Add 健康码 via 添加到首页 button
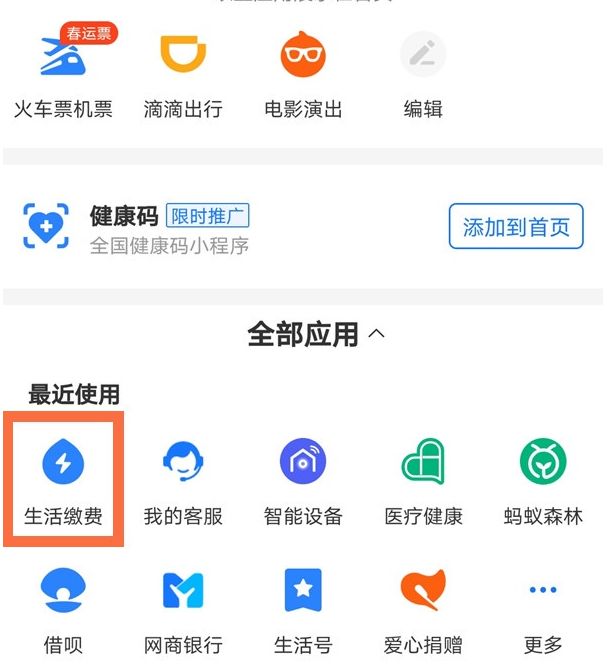Viewport: 607px width, 665px height. [515, 227]
